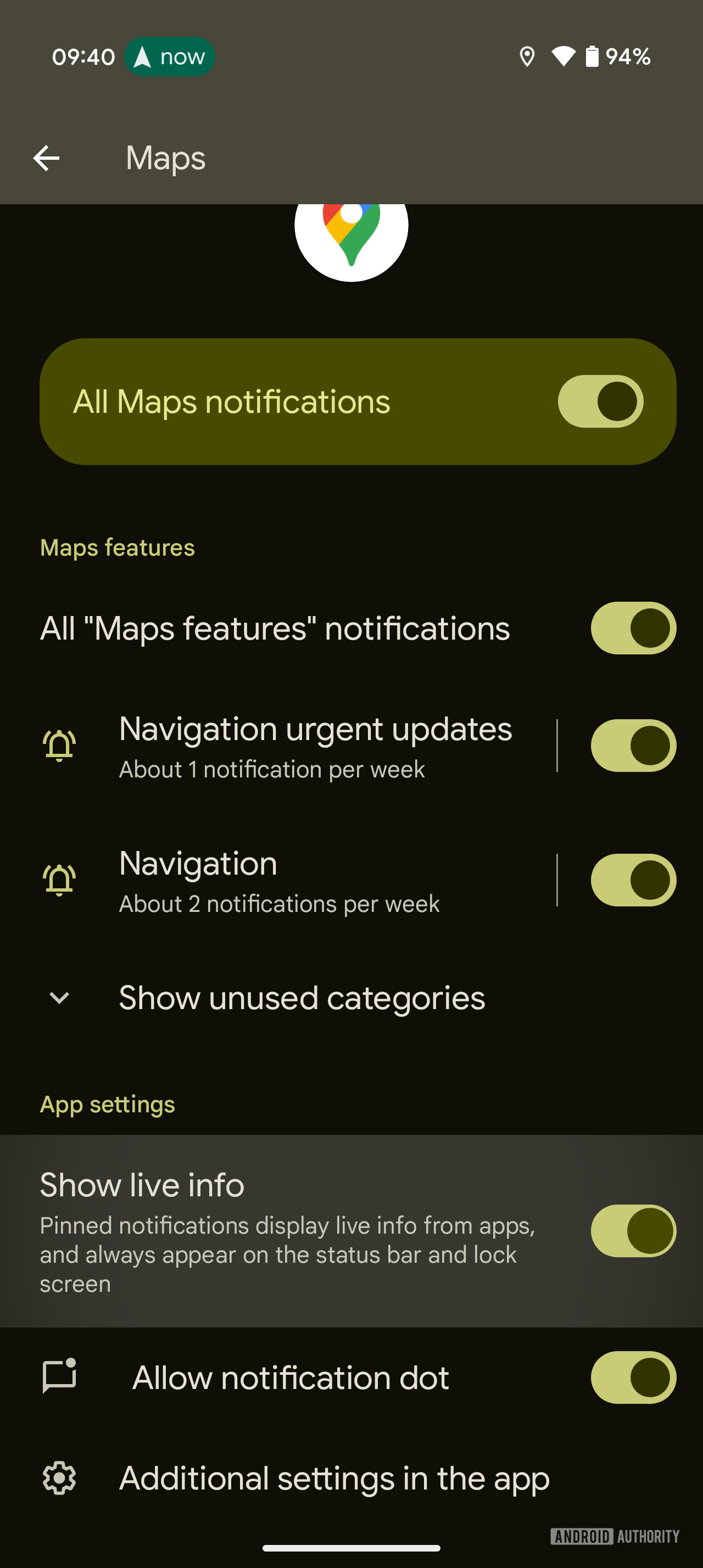Toggle the Navigation notifications switch
Screen dimensions: 703x1568
click(x=632, y=880)
